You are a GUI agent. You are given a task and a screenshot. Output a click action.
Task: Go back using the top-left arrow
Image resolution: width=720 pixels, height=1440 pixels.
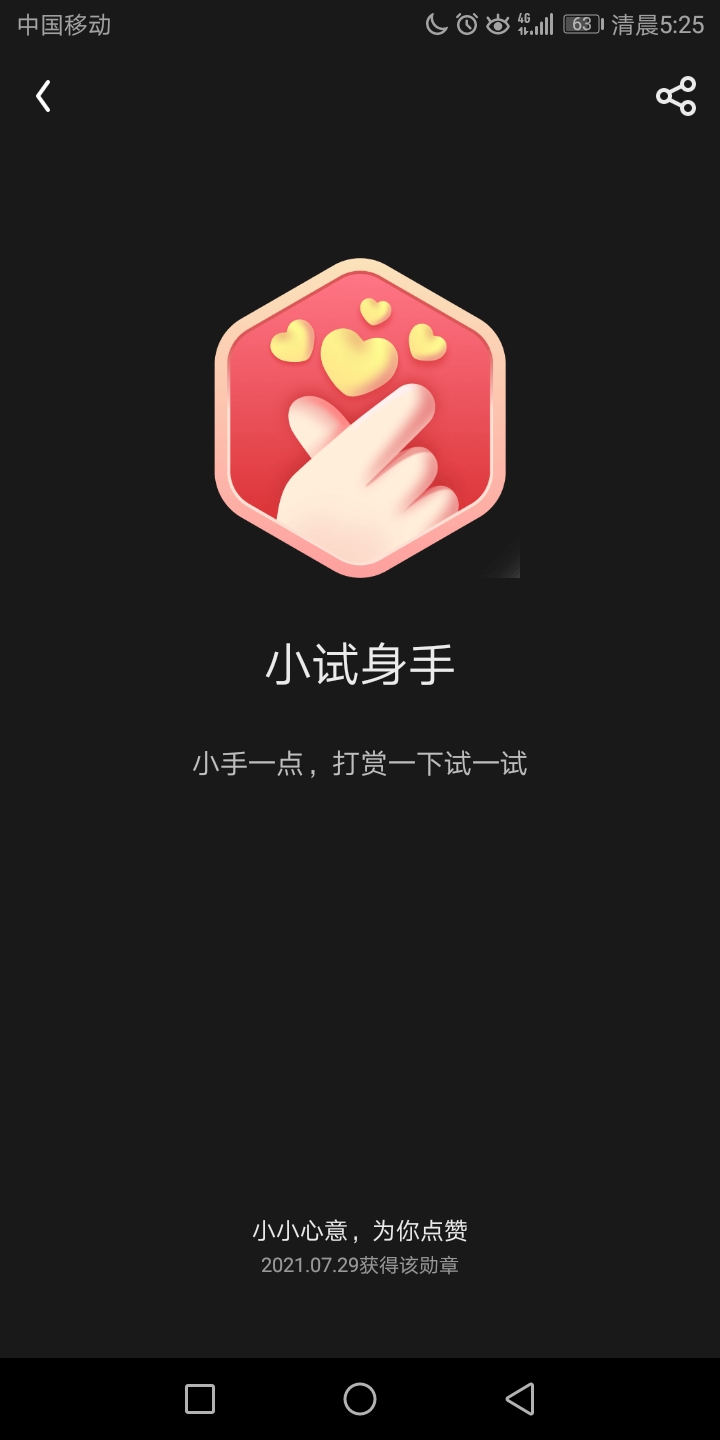pyautogui.click(x=43, y=96)
